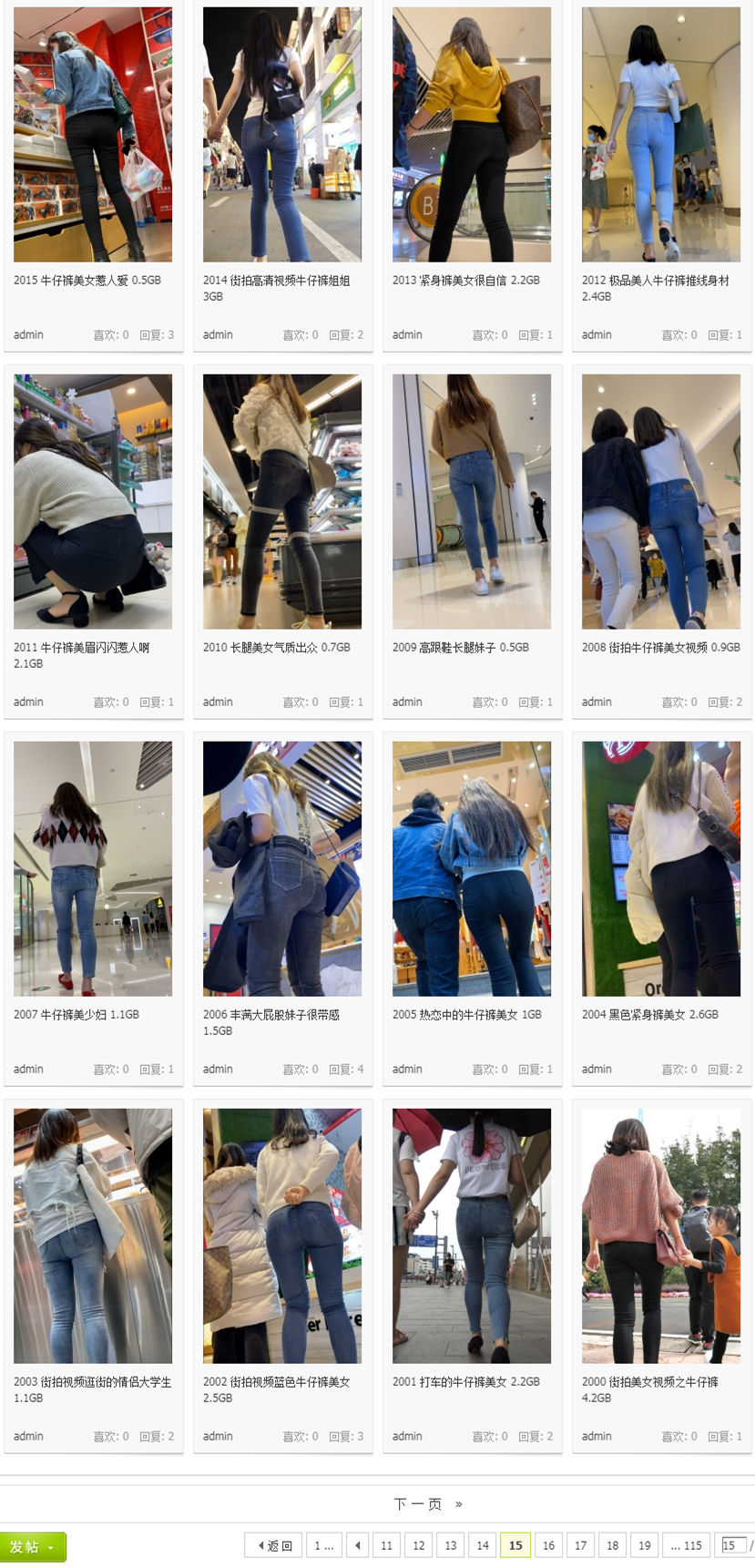Focus the page number input box
Viewport: 755px width, 1568px height.
point(732,1545)
